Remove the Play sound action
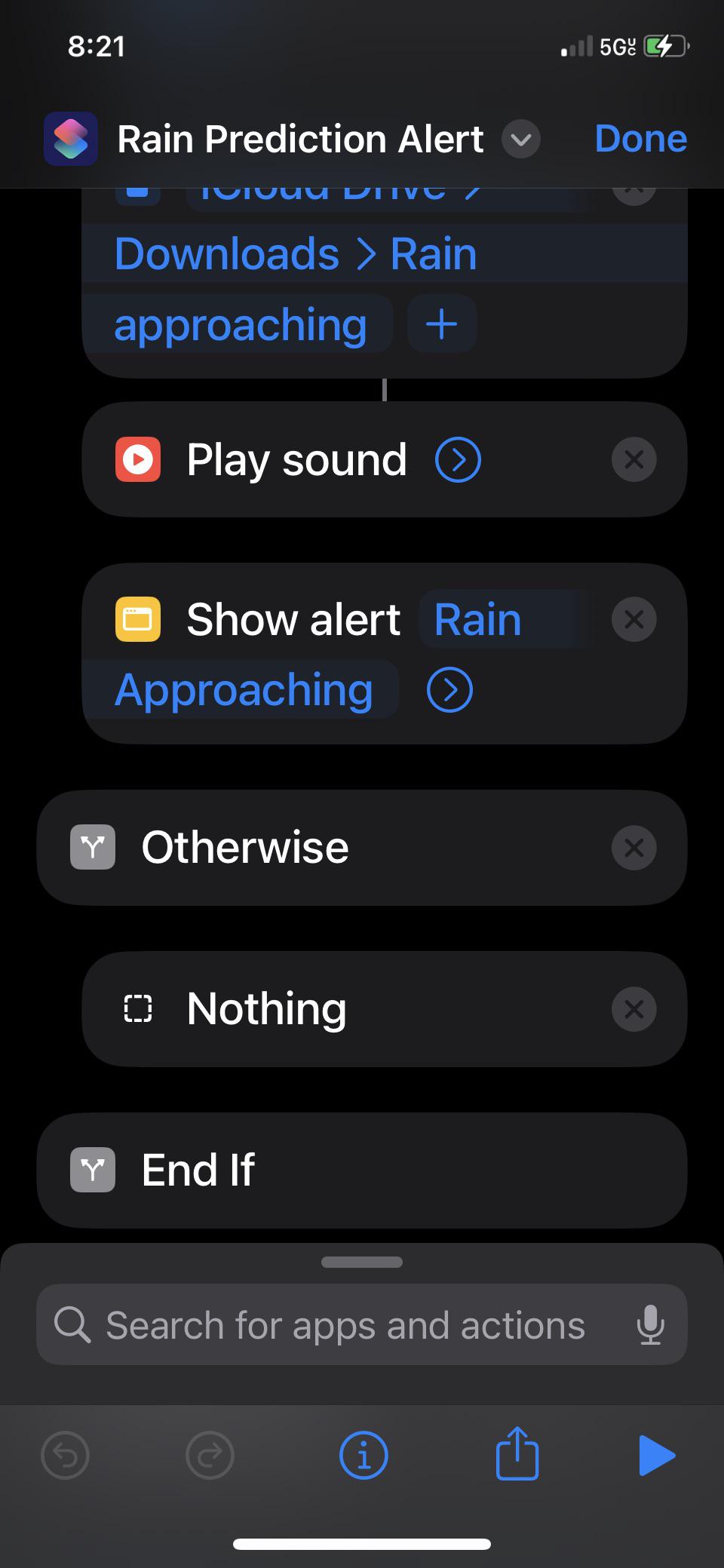Viewport: 724px width, 1568px height. [633, 459]
